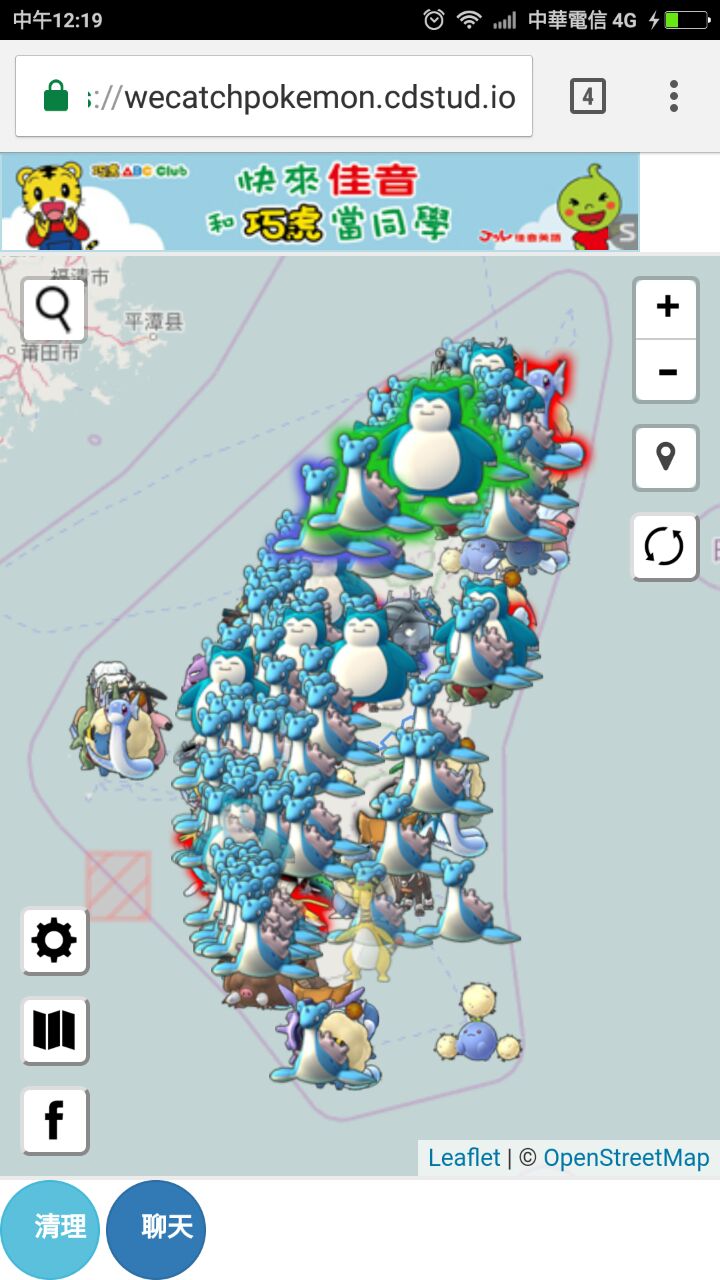Open the 聊天 chat button
Viewport: 720px width, 1280px height.
pyautogui.click(x=157, y=1228)
